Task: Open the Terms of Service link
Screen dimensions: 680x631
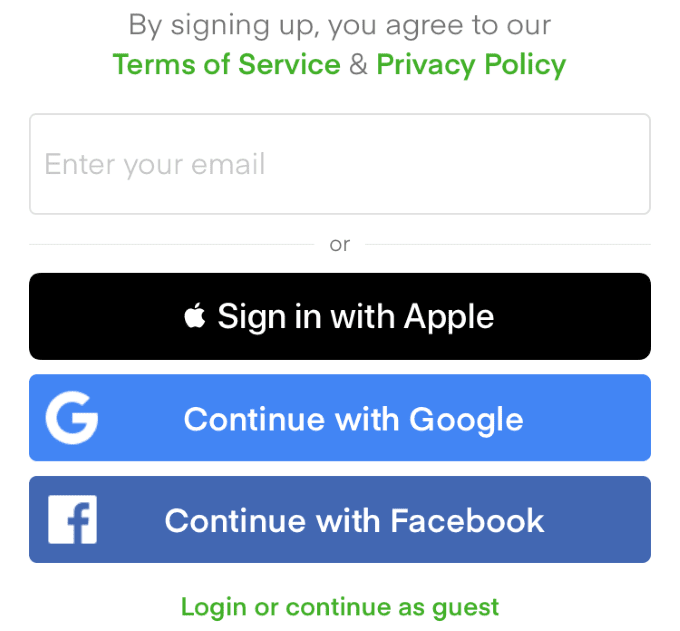Action: coord(226,65)
